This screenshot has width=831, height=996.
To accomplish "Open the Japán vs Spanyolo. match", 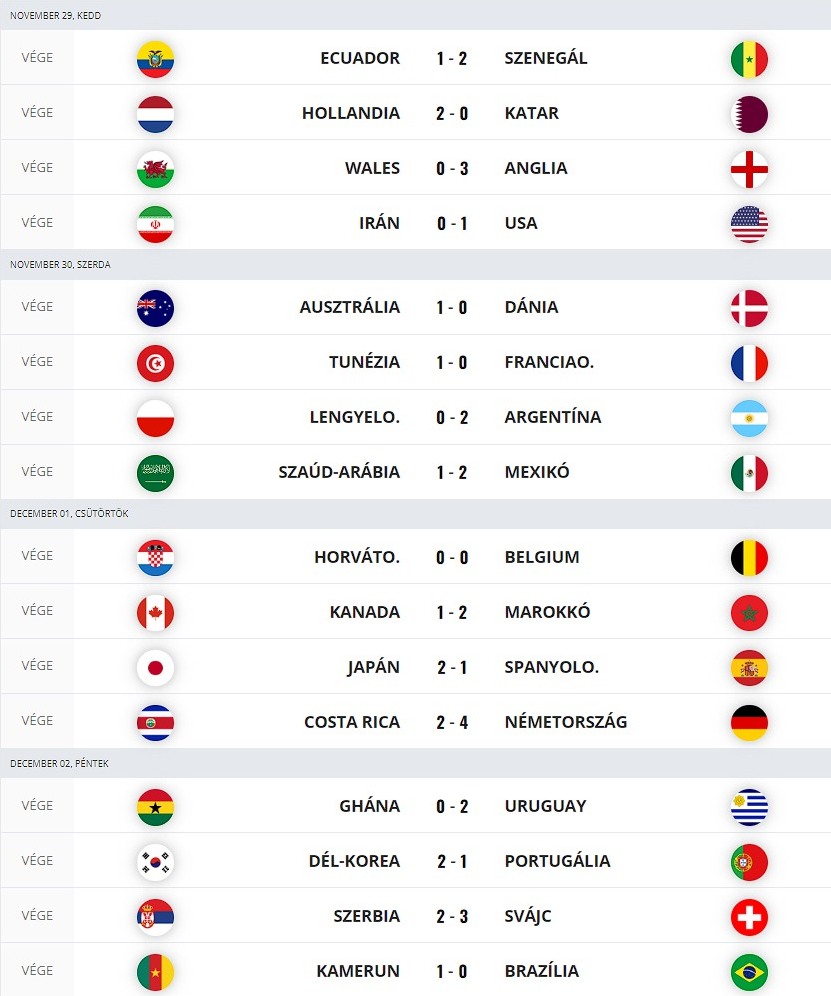I will [451, 667].
